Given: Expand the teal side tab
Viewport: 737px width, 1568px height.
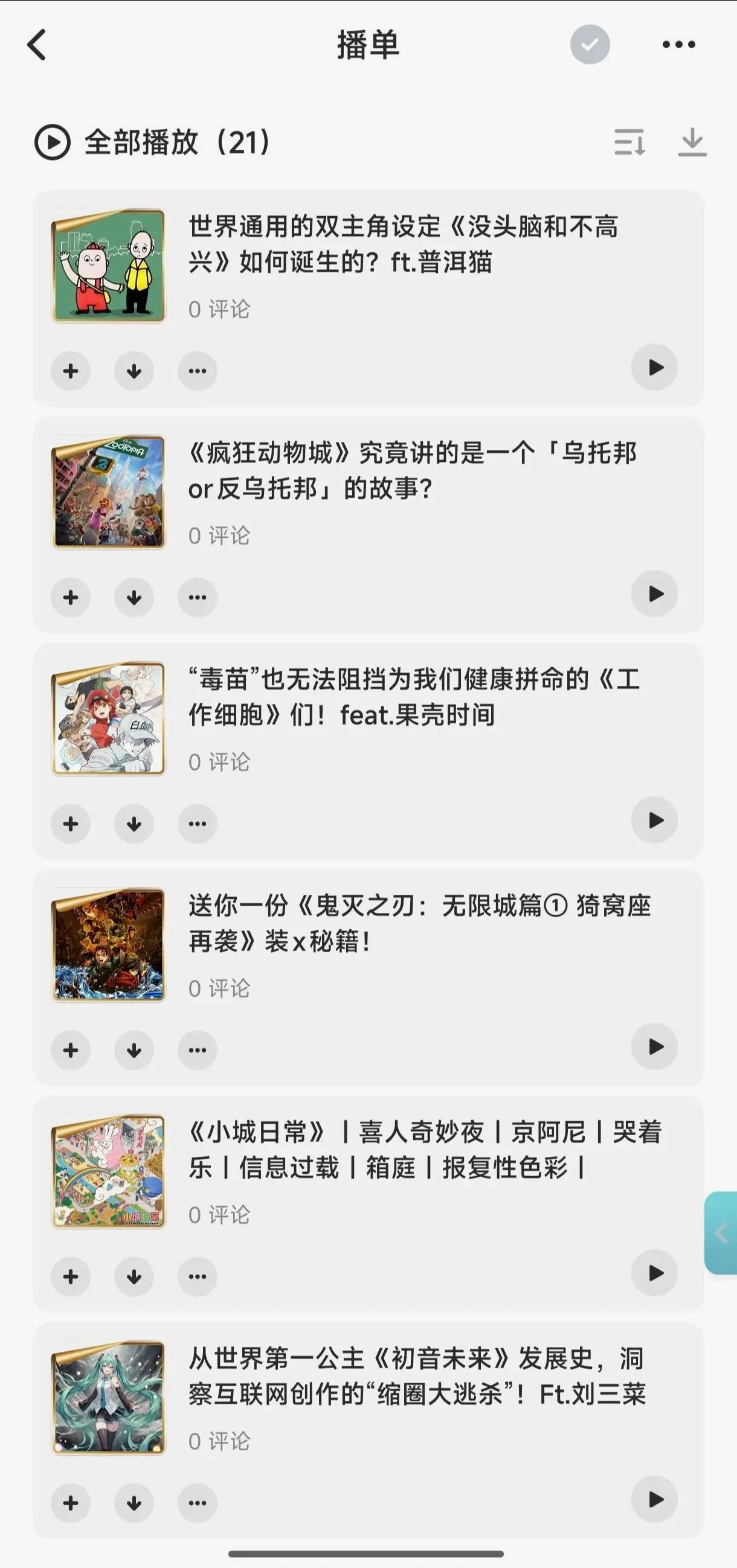Looking at the screenshot, I should (722, 1234).
